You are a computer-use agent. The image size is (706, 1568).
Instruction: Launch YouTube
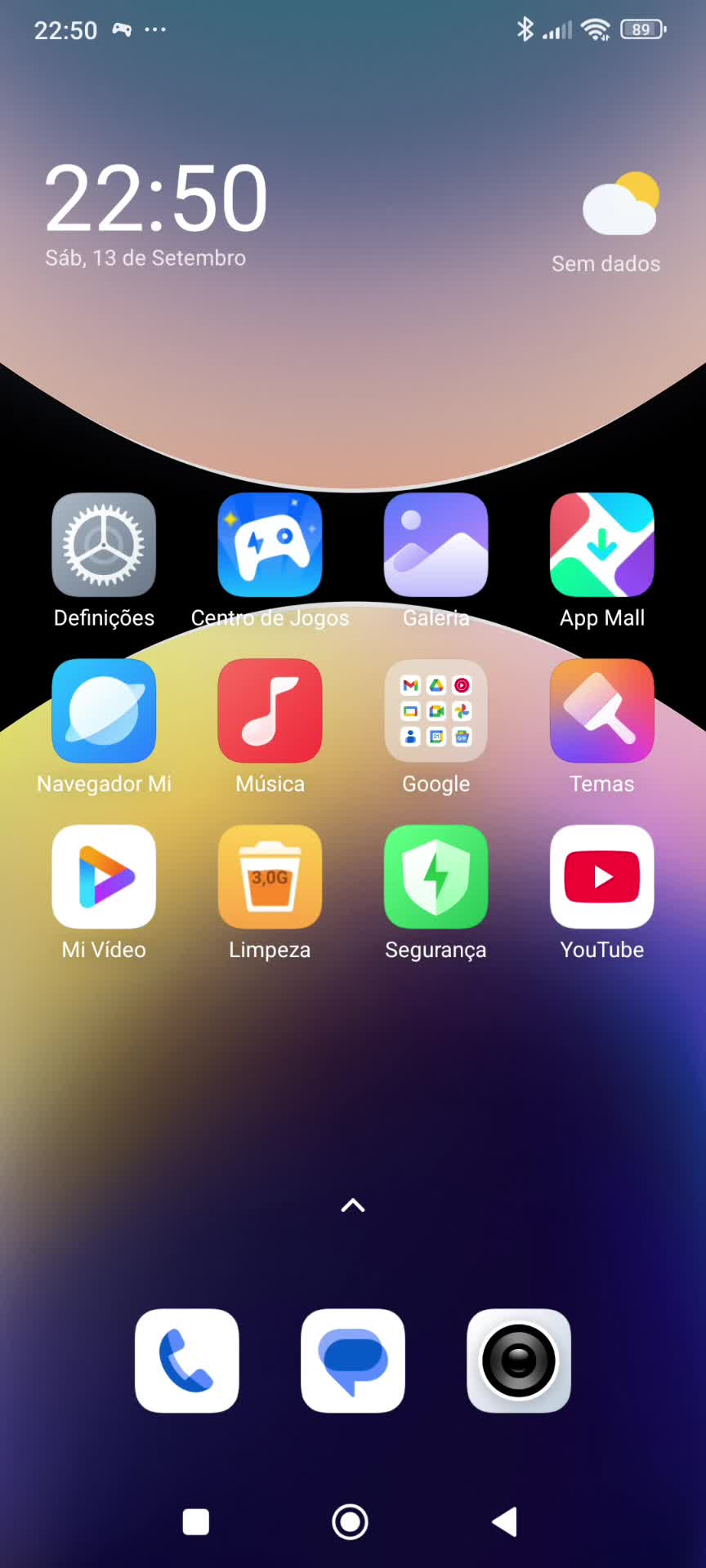[x=602, y=876]
